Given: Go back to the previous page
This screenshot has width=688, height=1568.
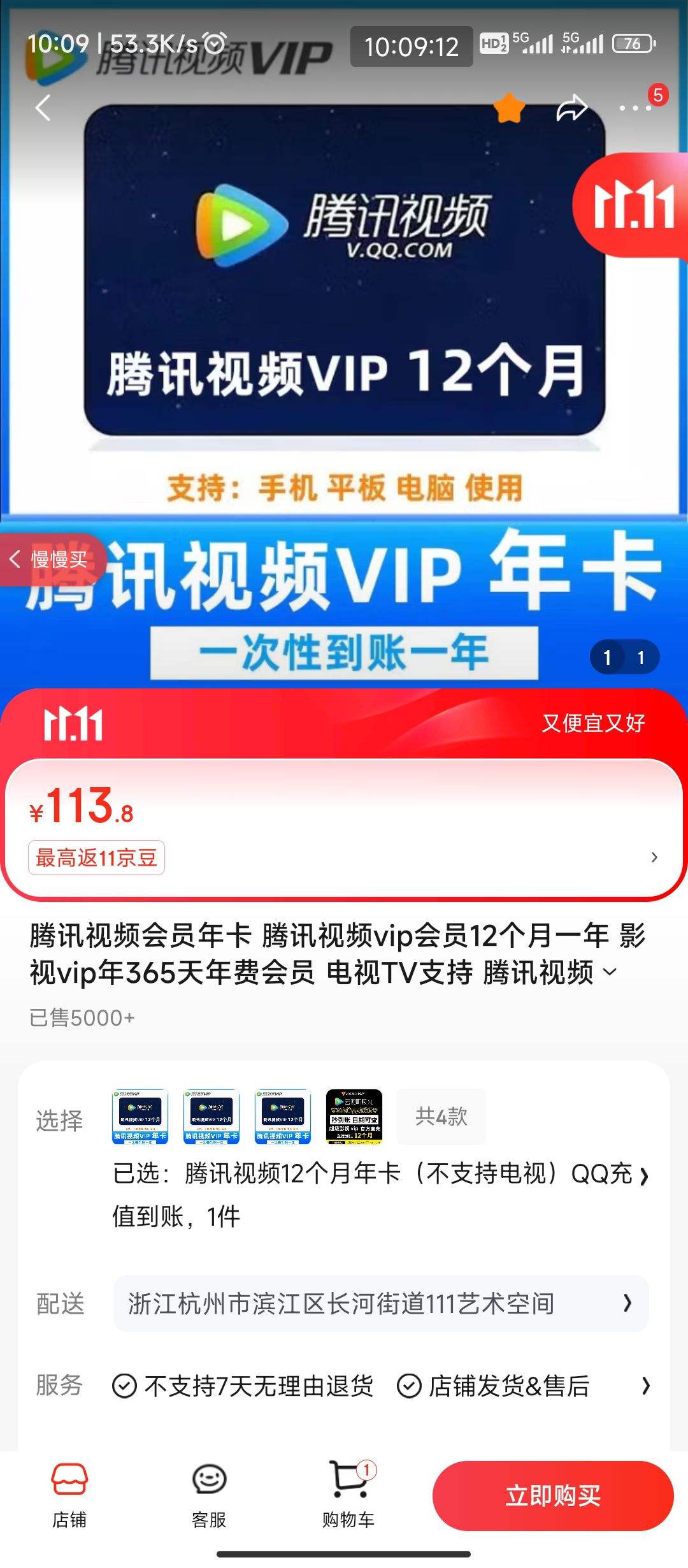Looking at the screenshot, I should (43, 108).
